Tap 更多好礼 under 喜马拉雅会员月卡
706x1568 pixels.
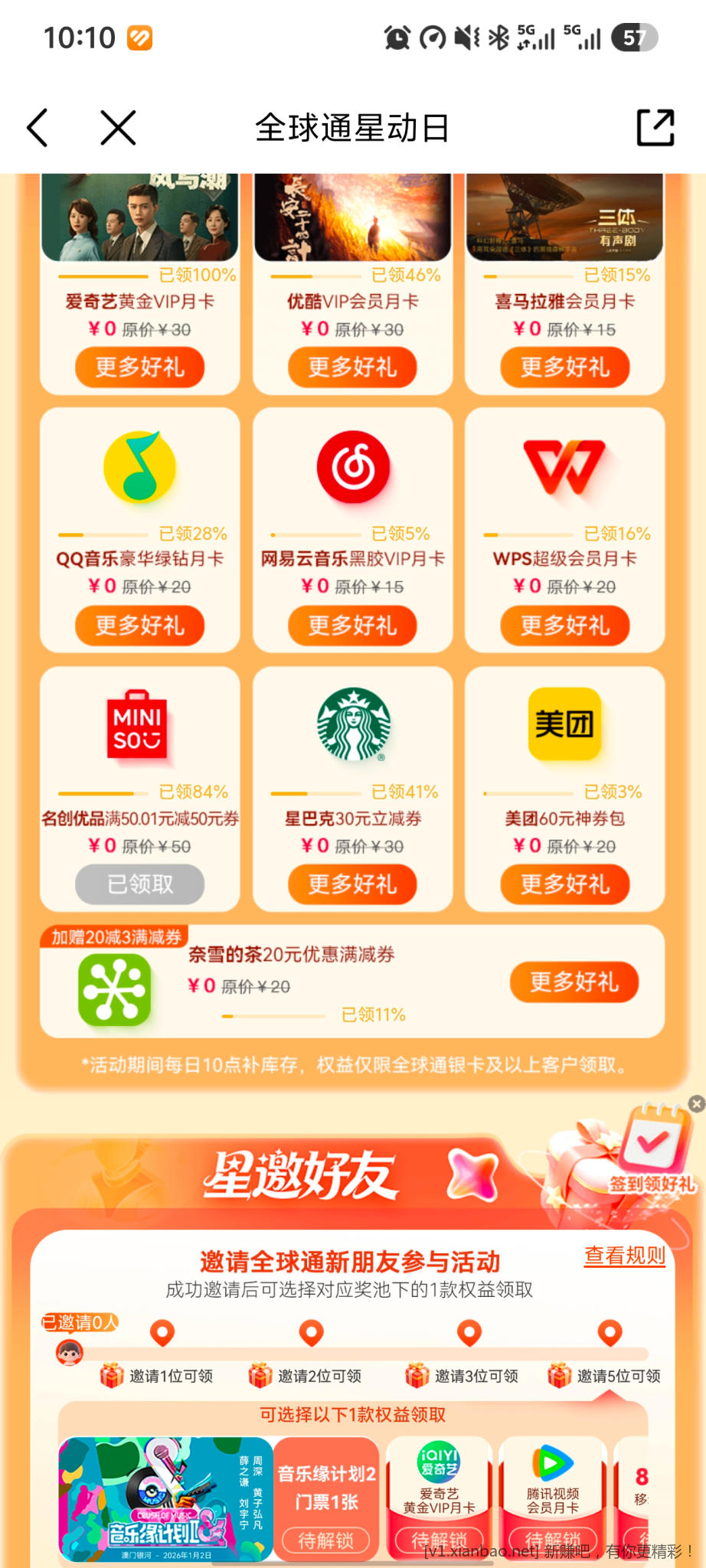pos(565,367)
